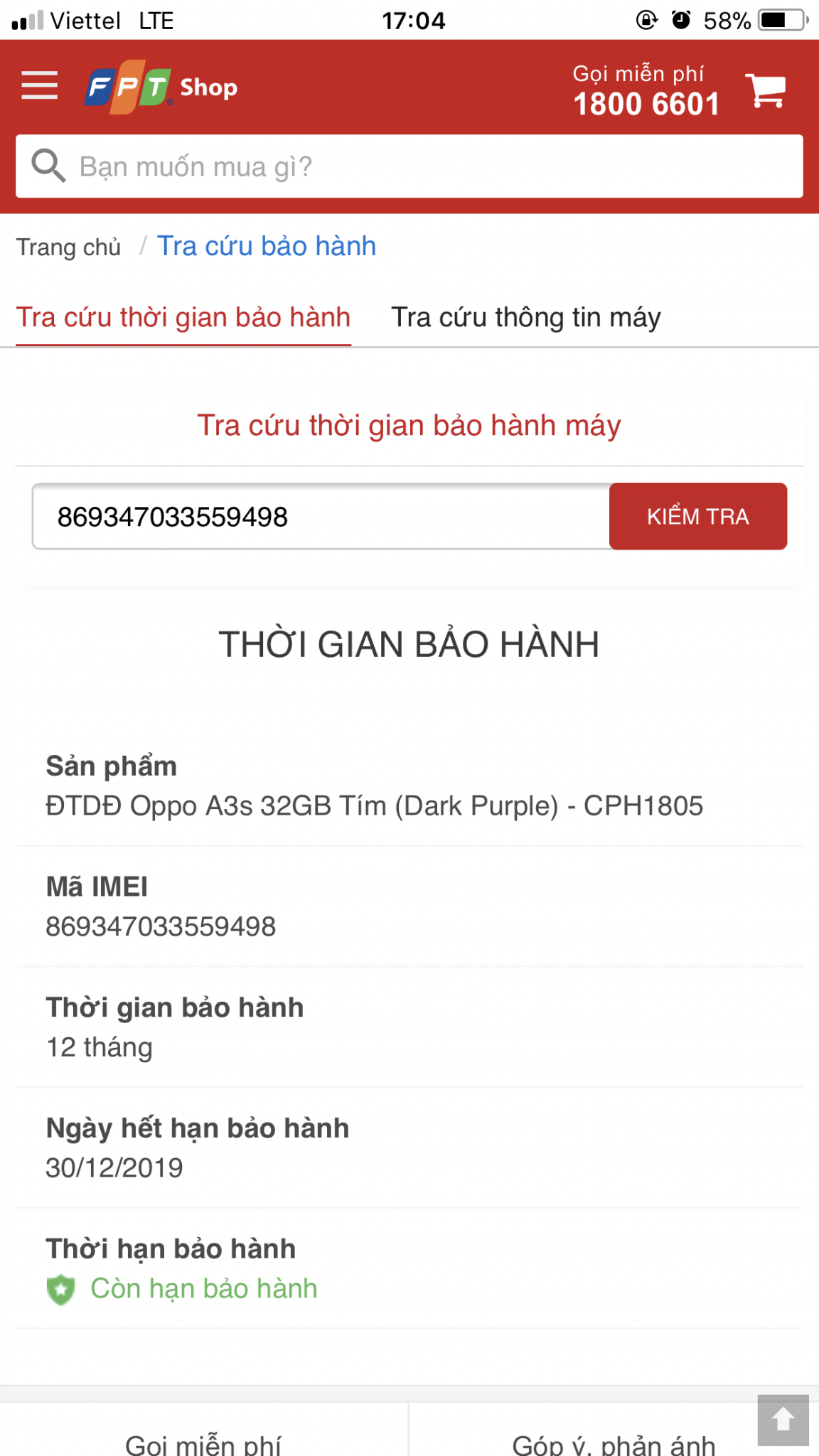Select the Tra cứu thời gian bảo hành tab
This screenshot has height=1456, width=819.
pyautogui.click(x=183, y=318)
